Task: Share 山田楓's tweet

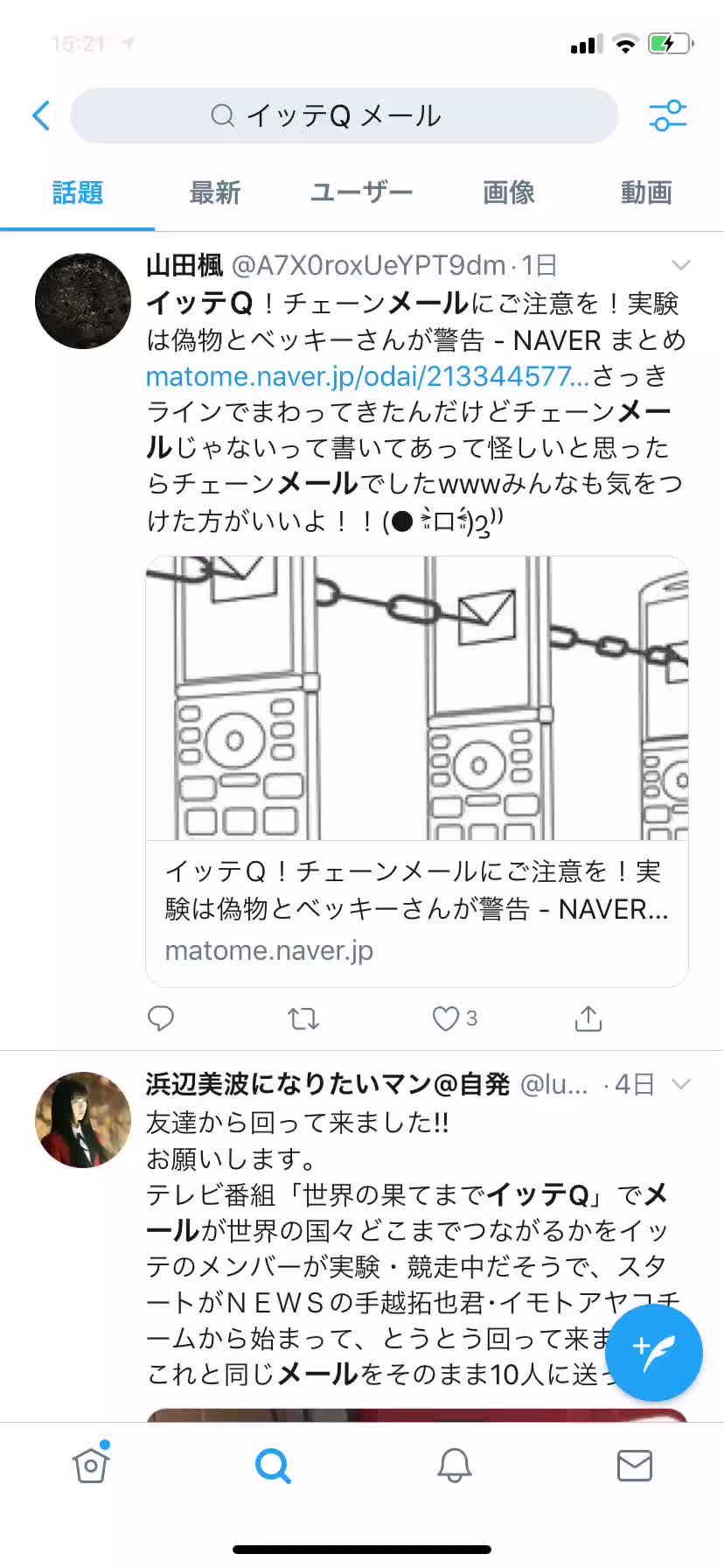Action: (x=588, y=1018)
